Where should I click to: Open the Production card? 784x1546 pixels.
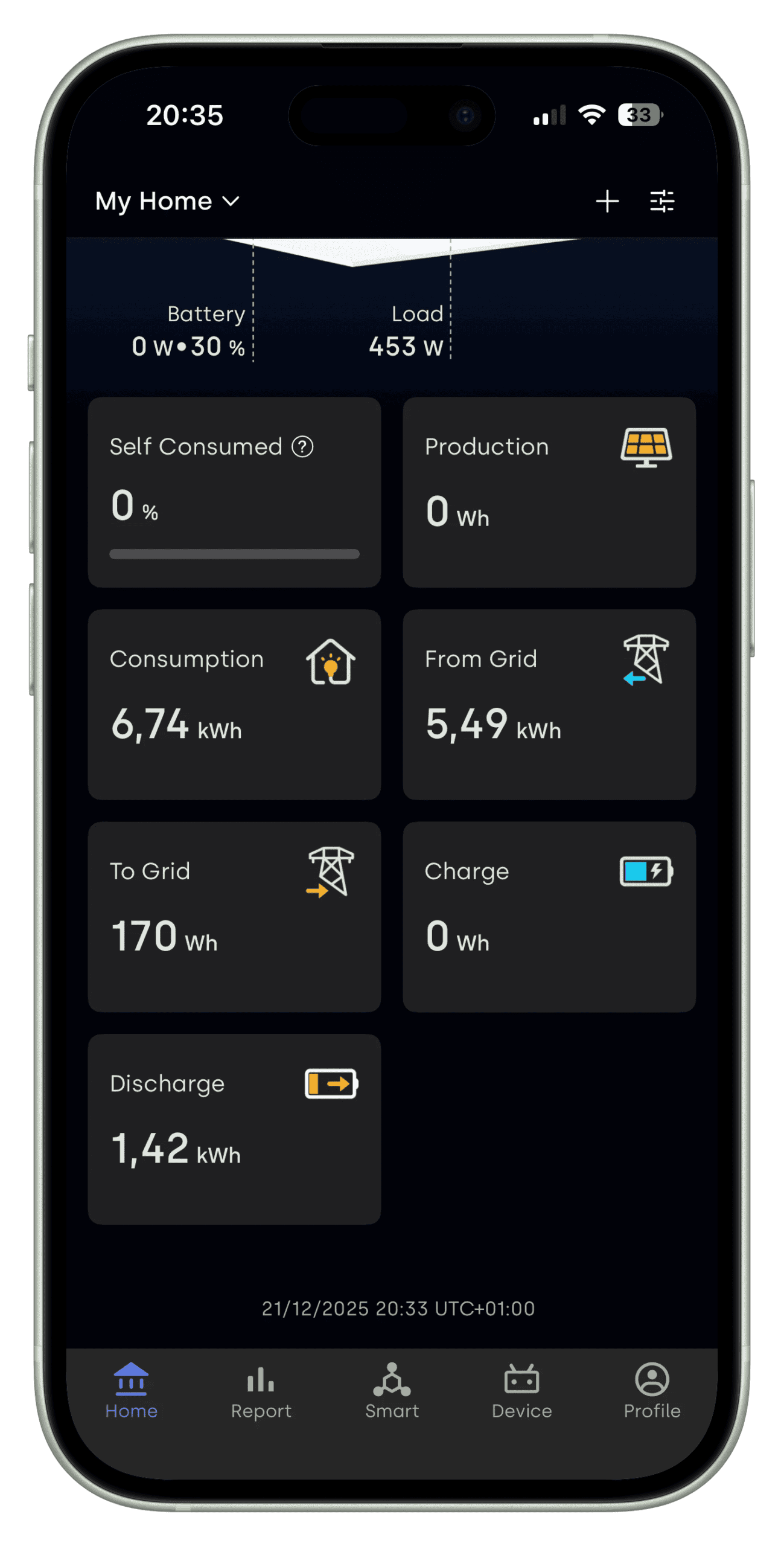click(x=549, y=492)
